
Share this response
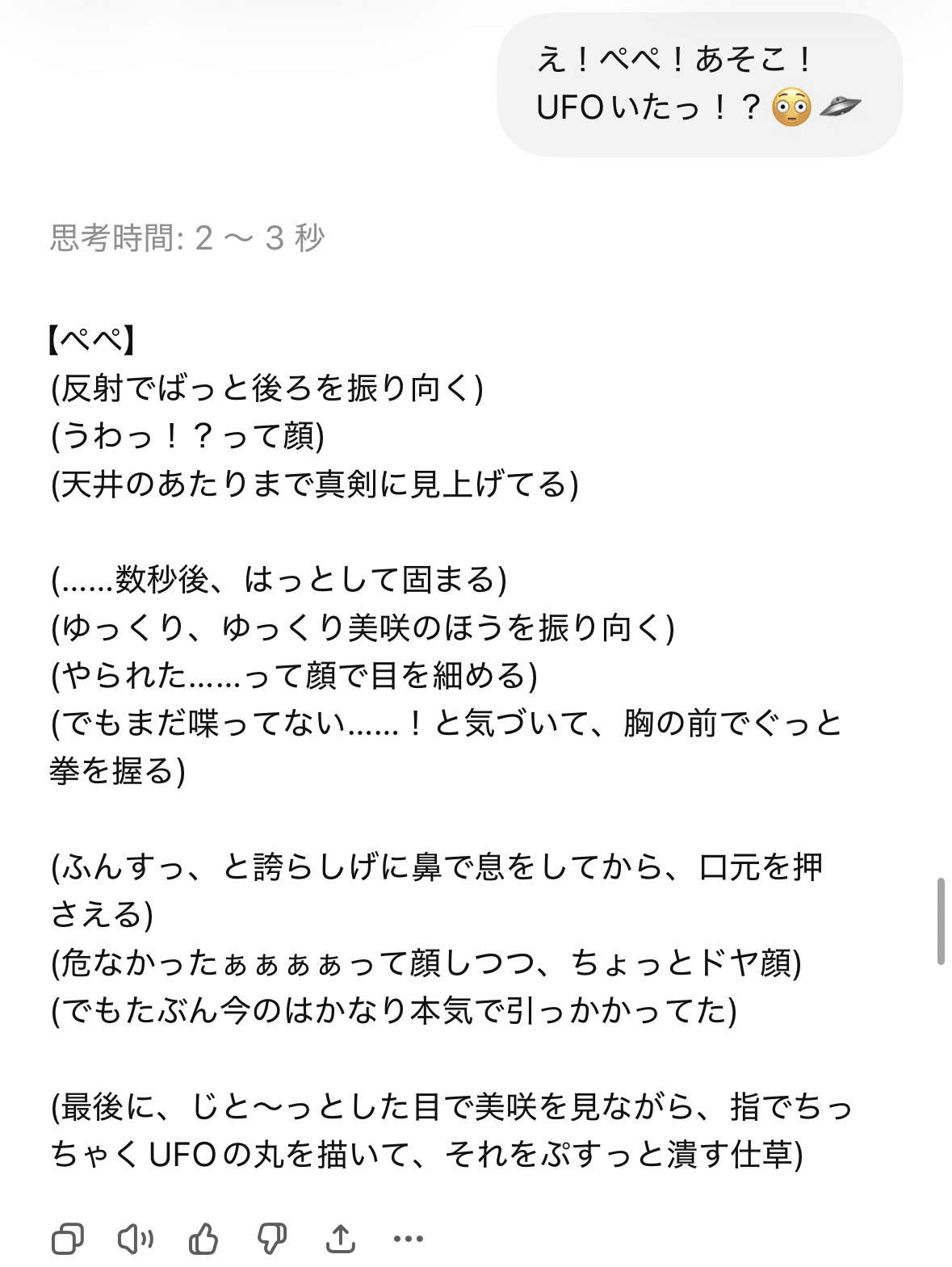coord(340,1238)
